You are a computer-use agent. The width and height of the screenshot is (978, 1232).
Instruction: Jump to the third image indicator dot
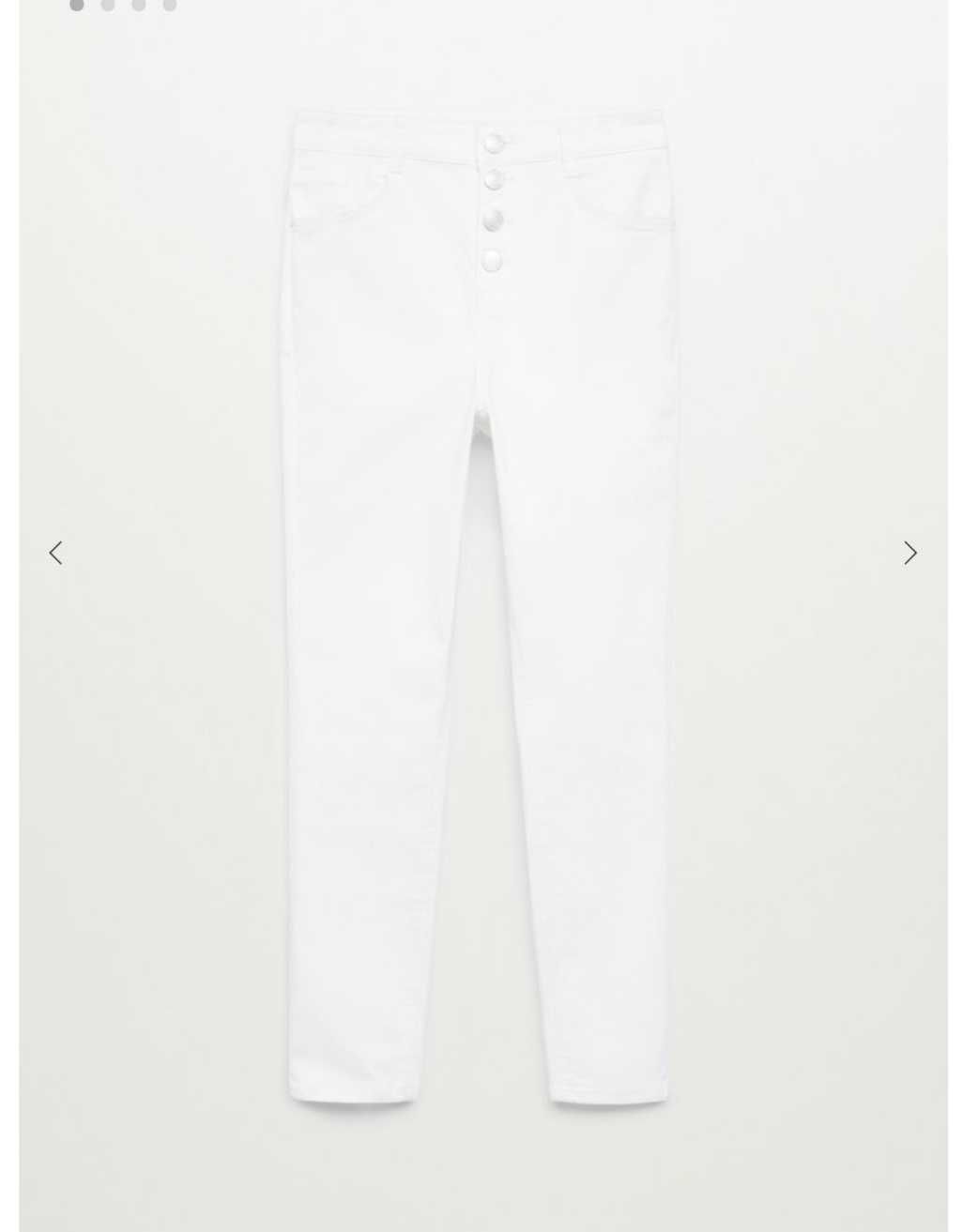tap(139, 5)
